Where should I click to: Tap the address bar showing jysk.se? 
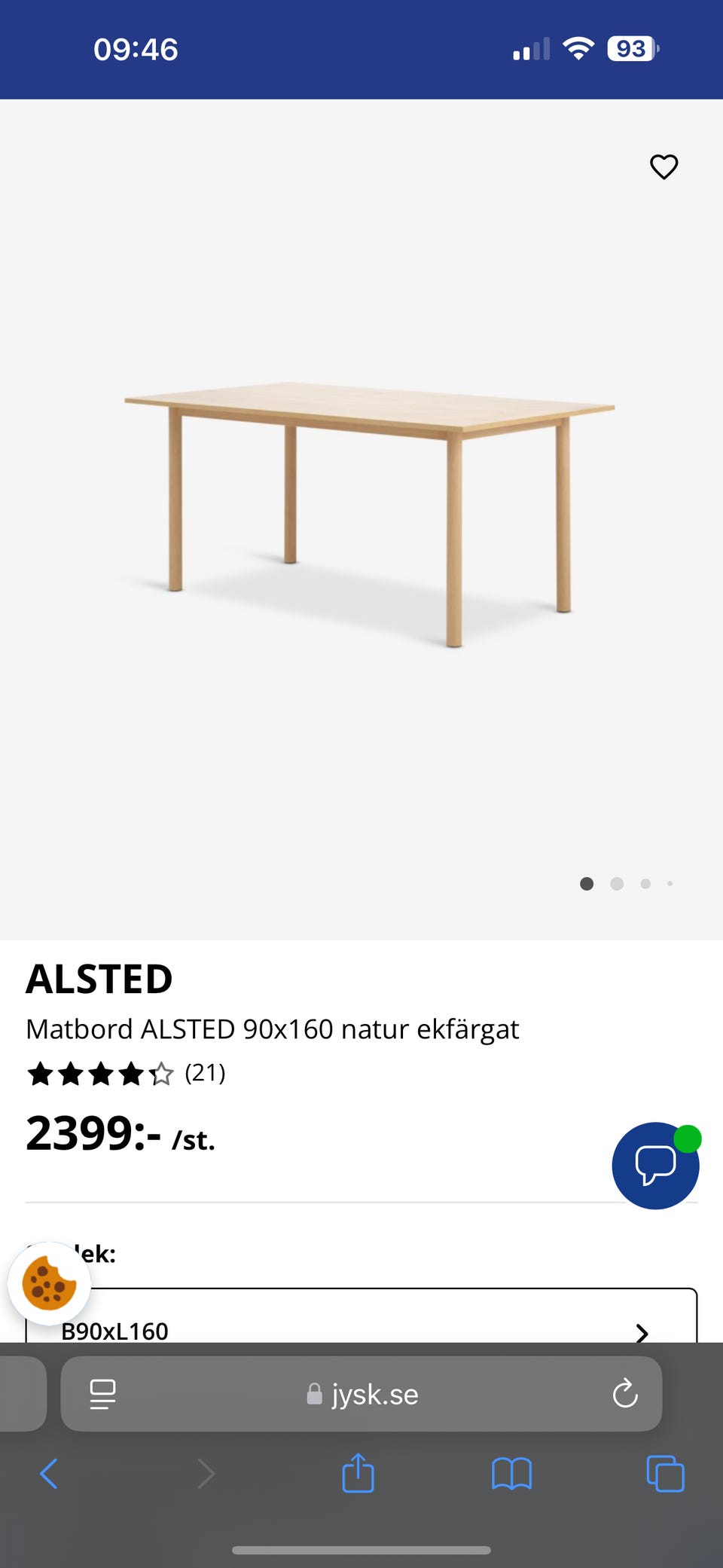(x=374, y=1395)
